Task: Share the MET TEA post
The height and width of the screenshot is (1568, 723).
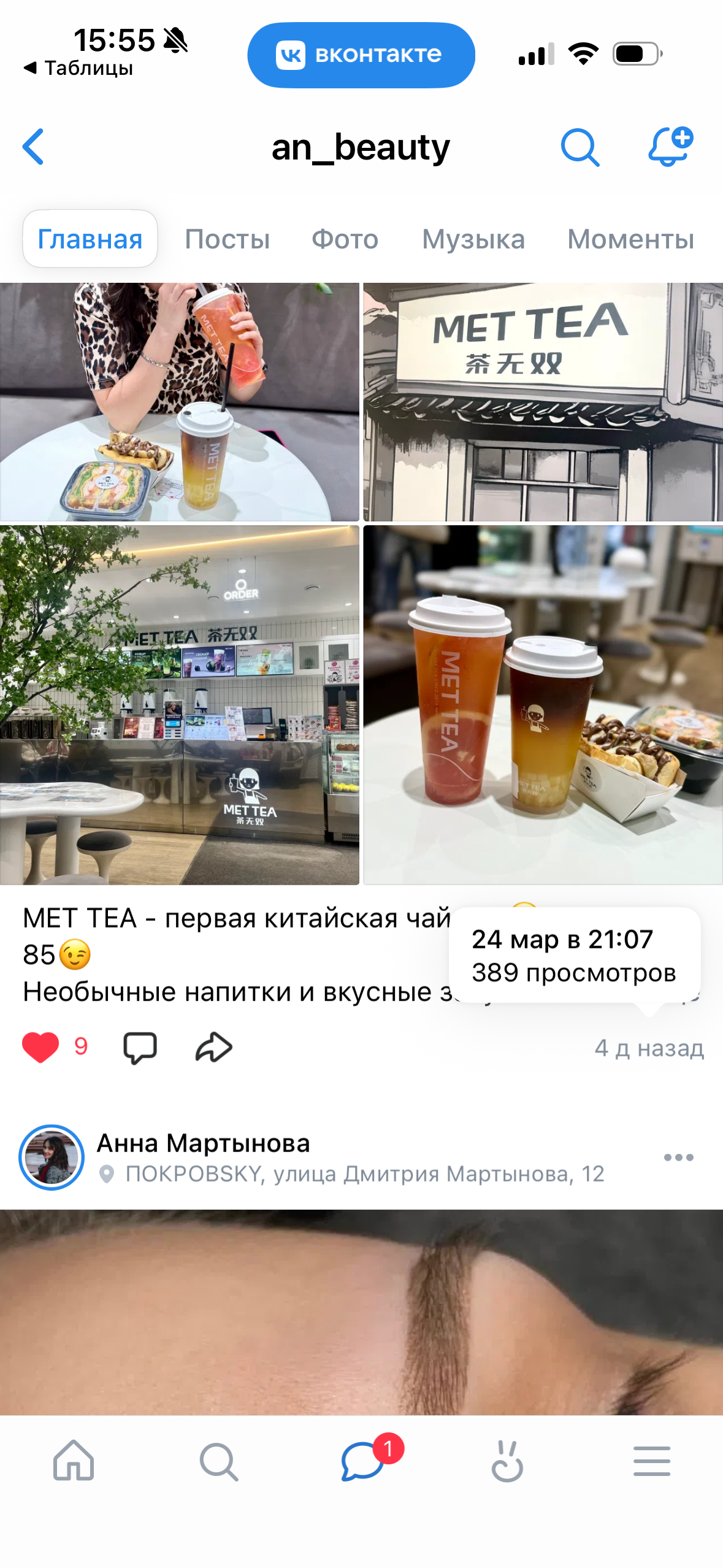Action: click(213, 1047)
